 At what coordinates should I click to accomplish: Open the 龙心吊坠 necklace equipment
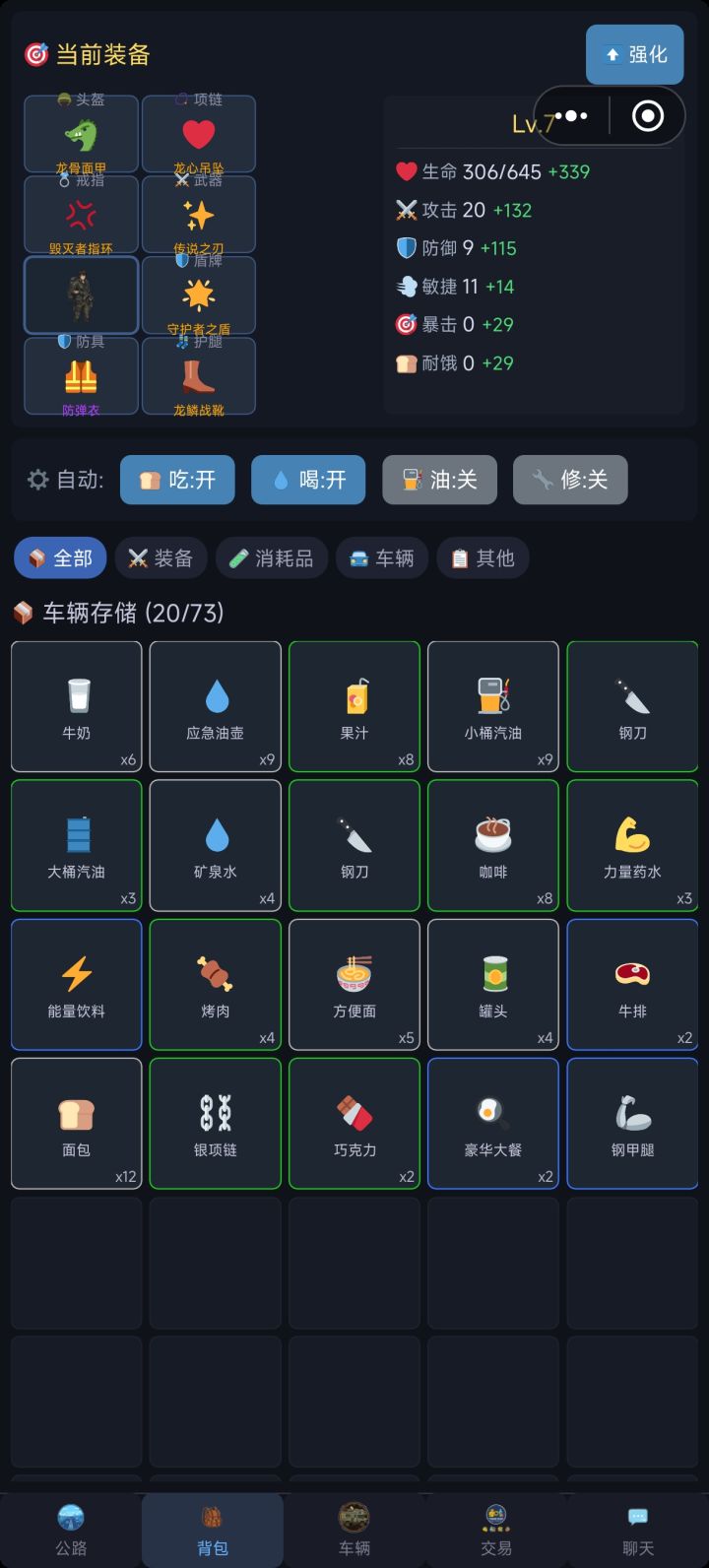(199, 133)
